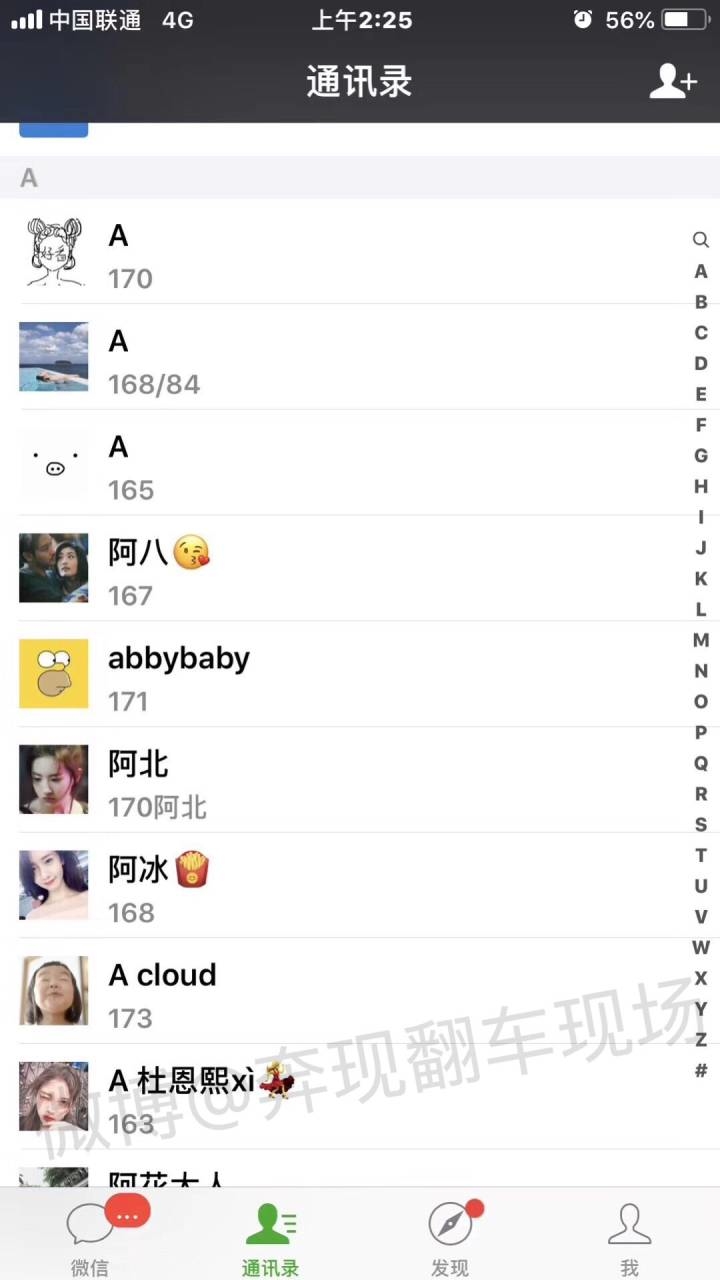Image resolution: width=720 pixels, height=1280 pixels.
Task: Tap the search magnifier icon
Action: (x=700, y=240)
